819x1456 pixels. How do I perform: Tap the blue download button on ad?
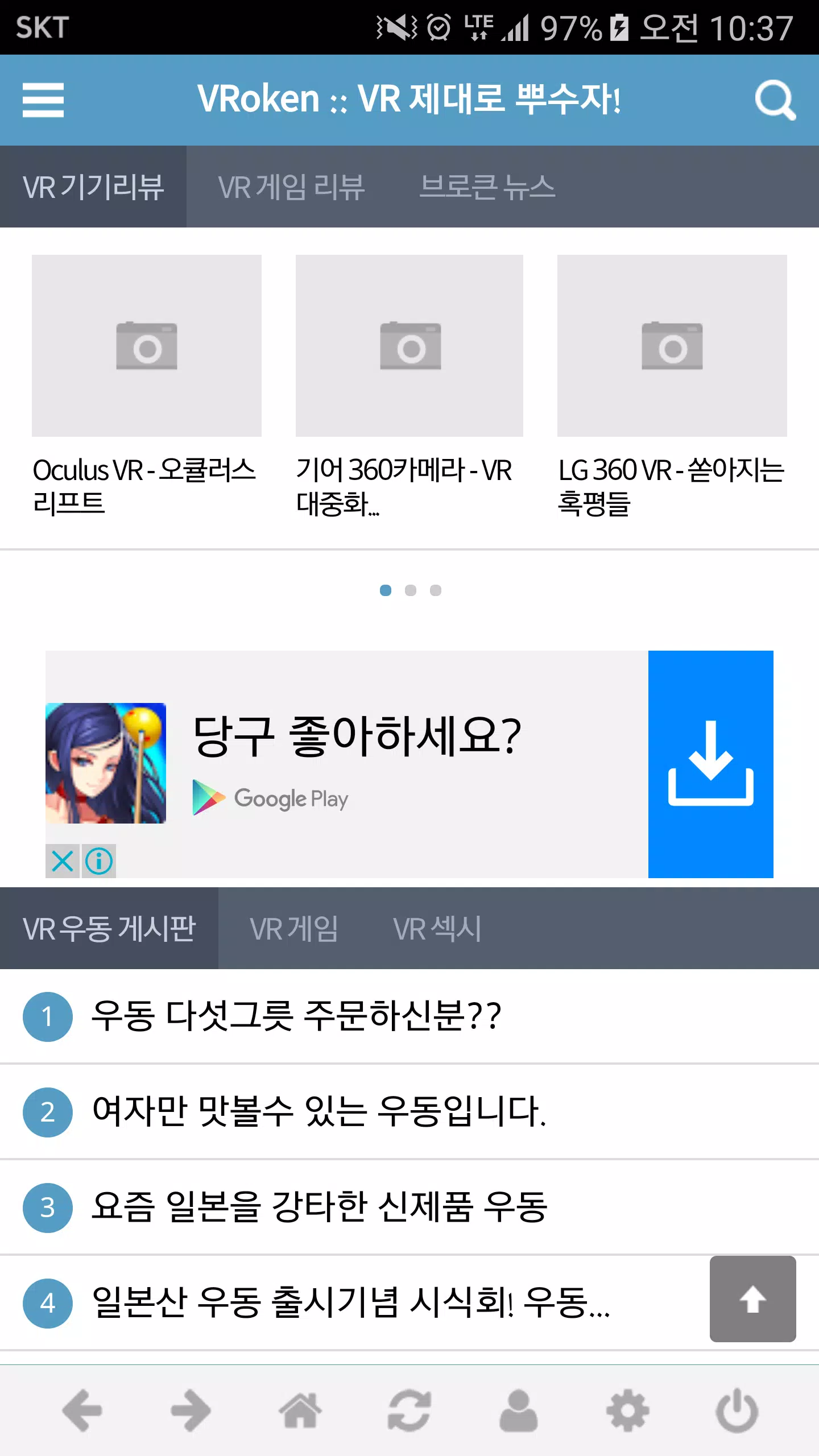711,764
